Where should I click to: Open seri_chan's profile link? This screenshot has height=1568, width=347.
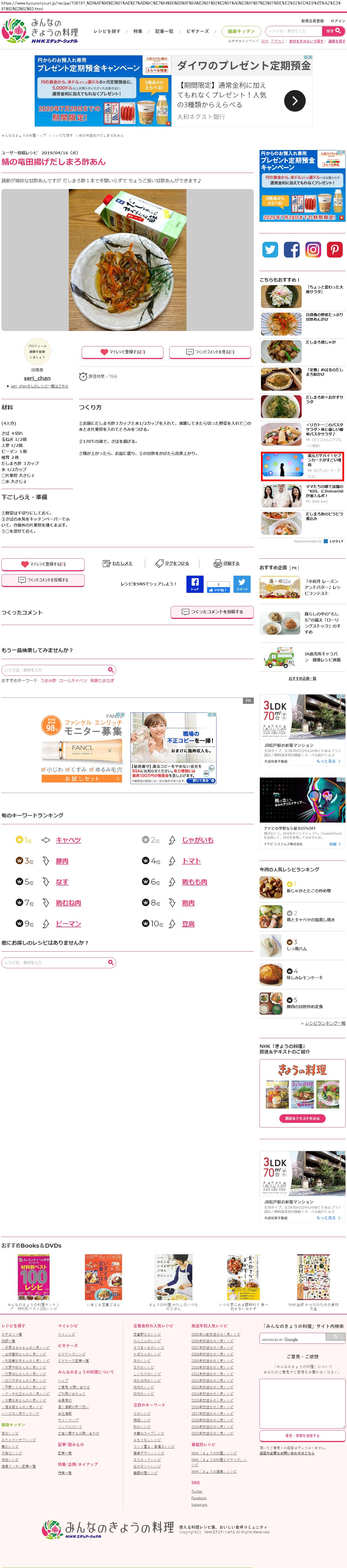(x=37, y=378)
